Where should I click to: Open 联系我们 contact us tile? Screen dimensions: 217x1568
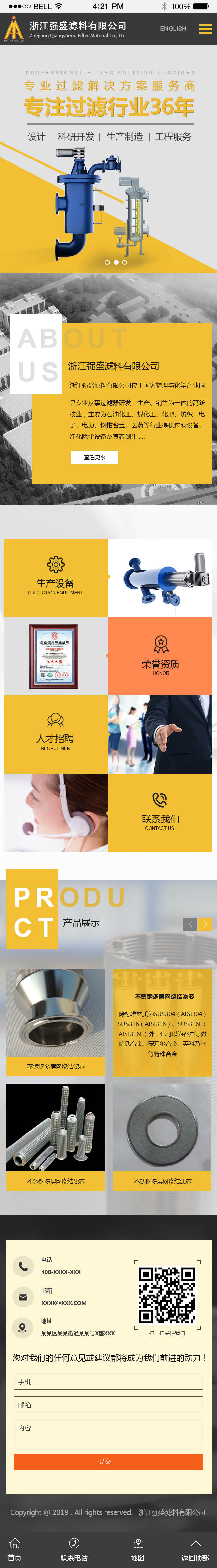pos(160,812)
